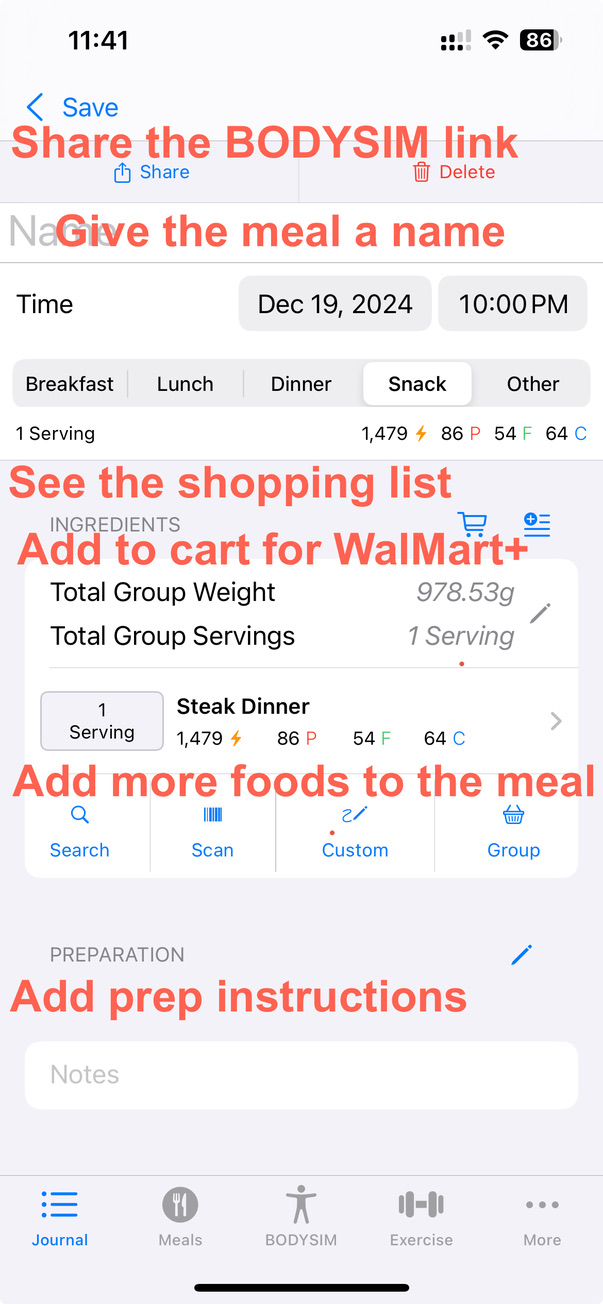Select the Dinner segment
The image size is (603, 1304).
pyautogui.click(x=301, y=384)
